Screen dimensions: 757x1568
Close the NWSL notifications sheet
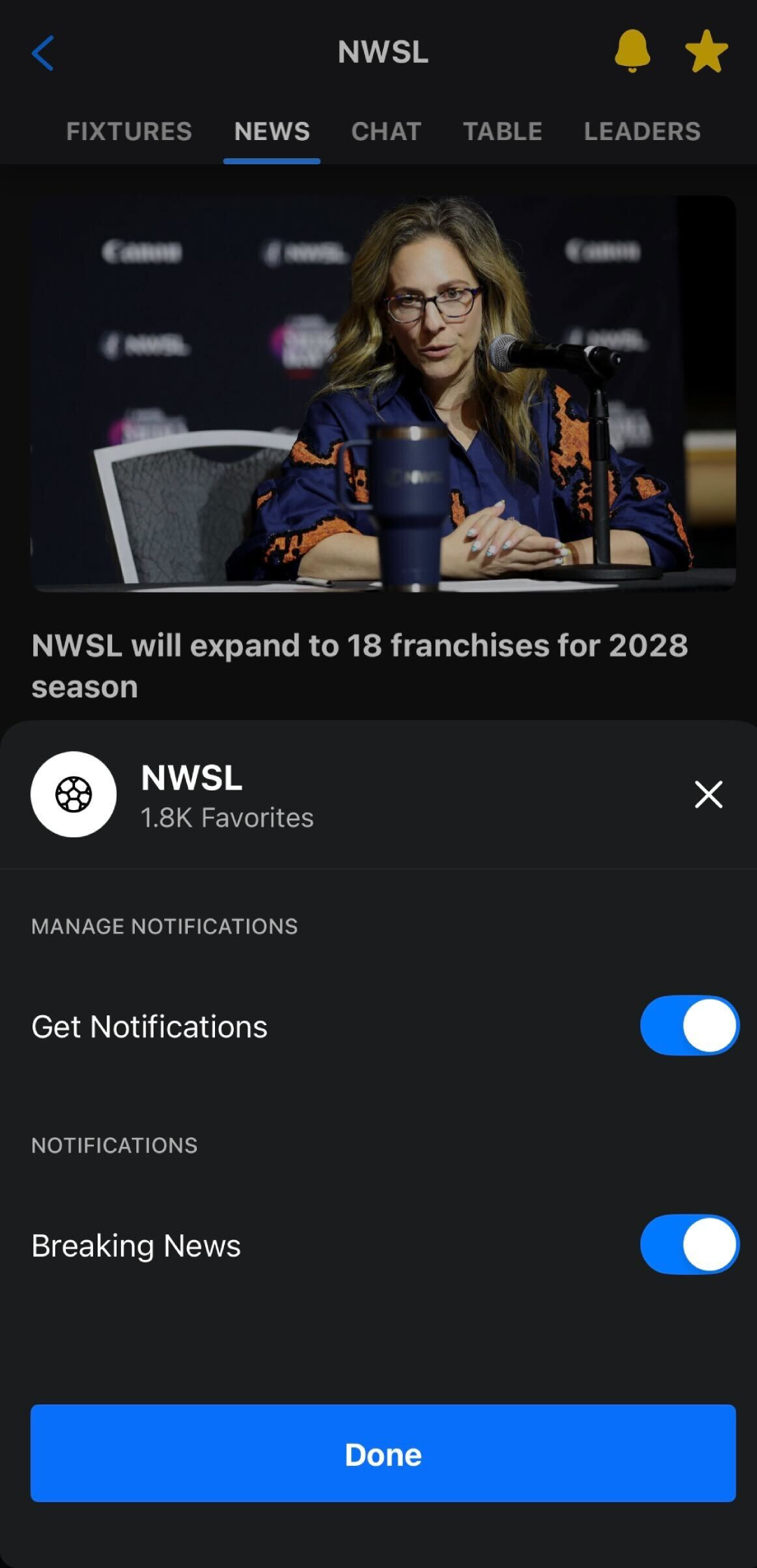[x=709, y=794]
